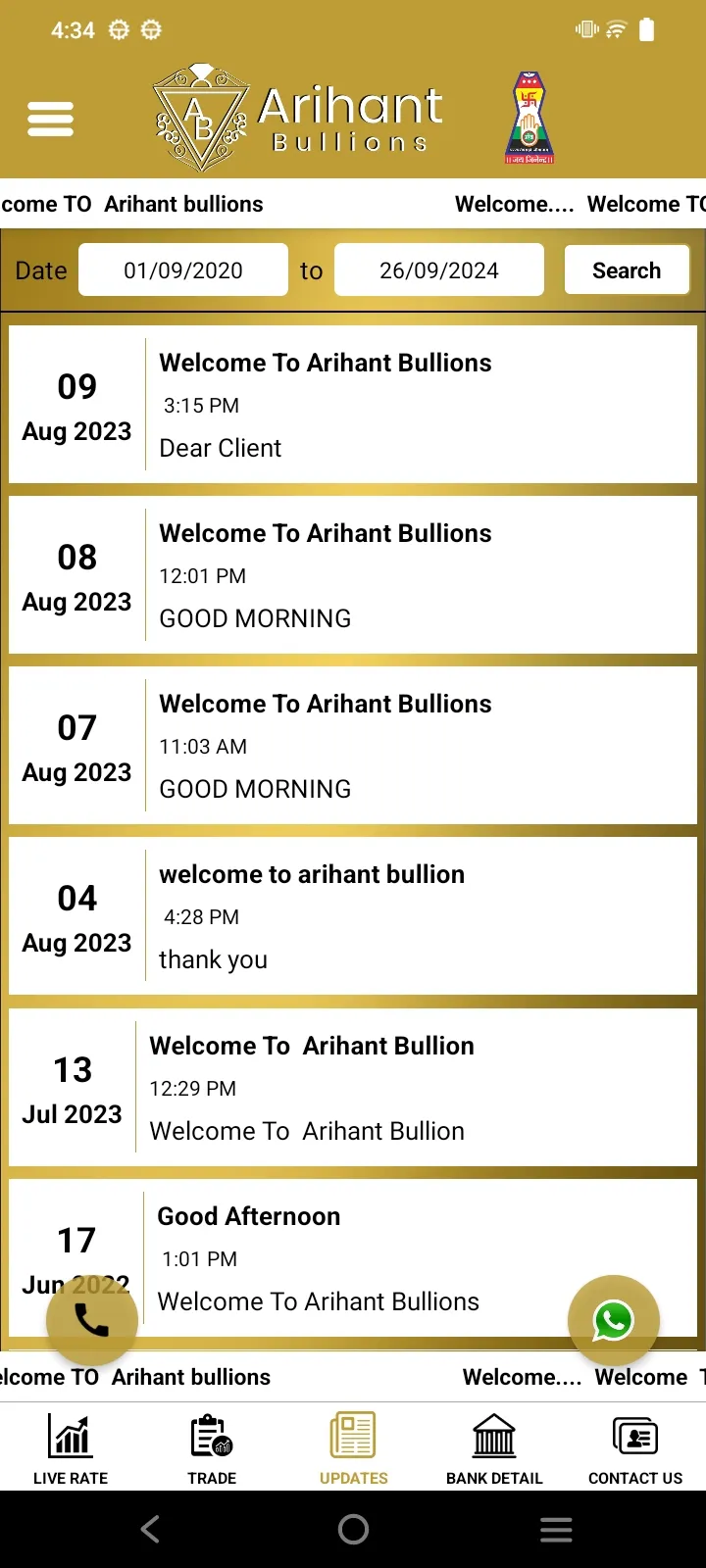Switch to the Live Rate tab
Image resolution: width=706 pixels, height=1568 pixels.
coord(71,1450)
